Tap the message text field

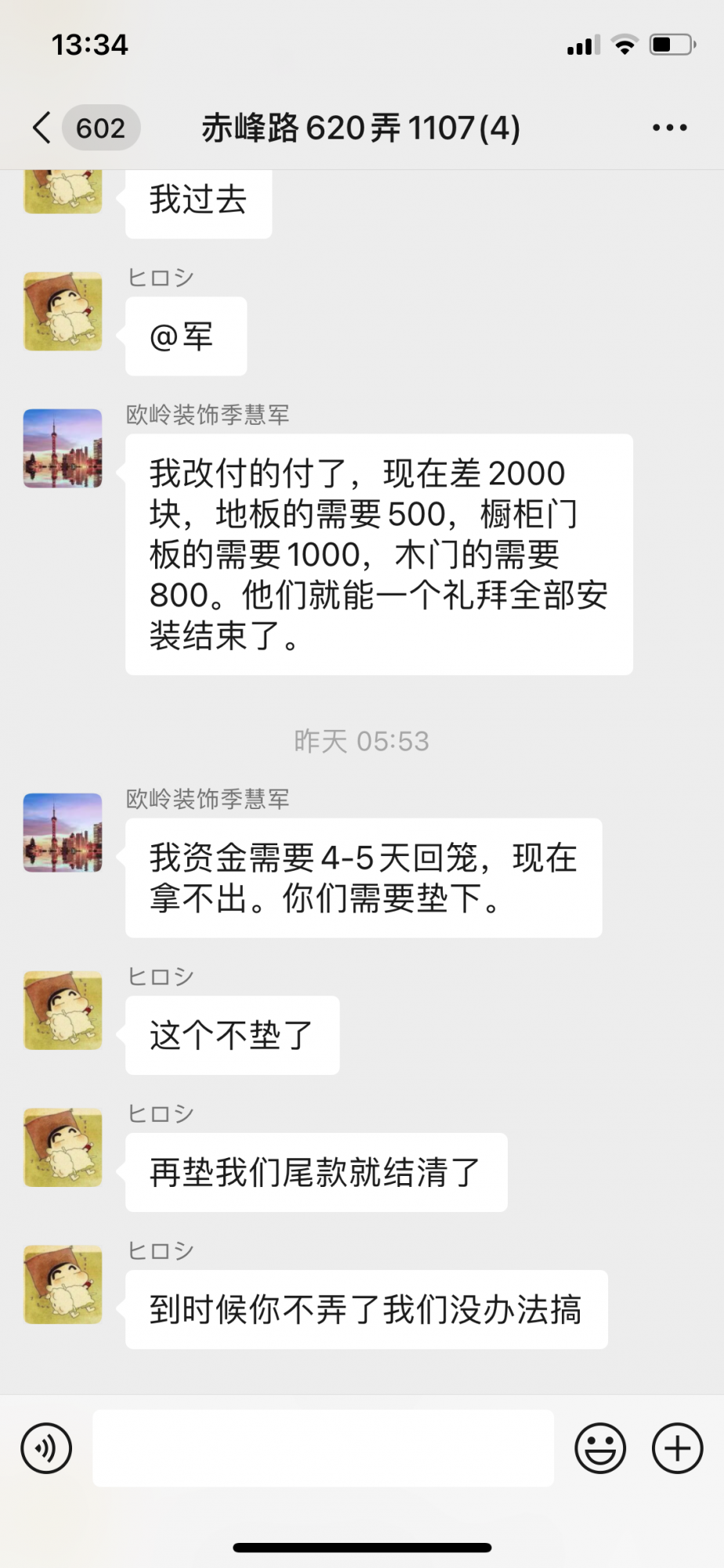pyautogui.click(x=323, y=1448)
